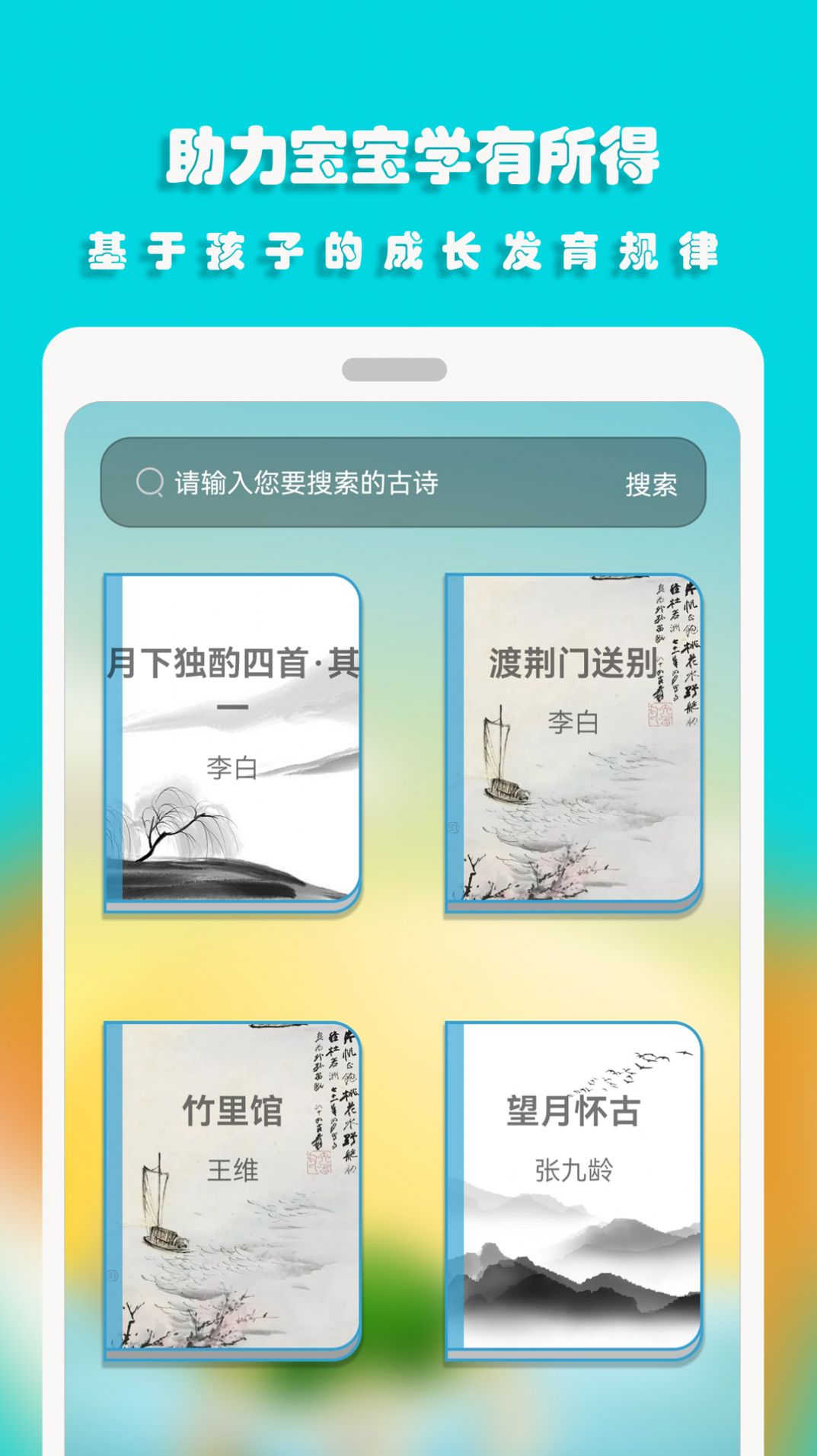Click the title 助力宝宝学有所得
817x1456 pixels.
[x=408, y=155]
